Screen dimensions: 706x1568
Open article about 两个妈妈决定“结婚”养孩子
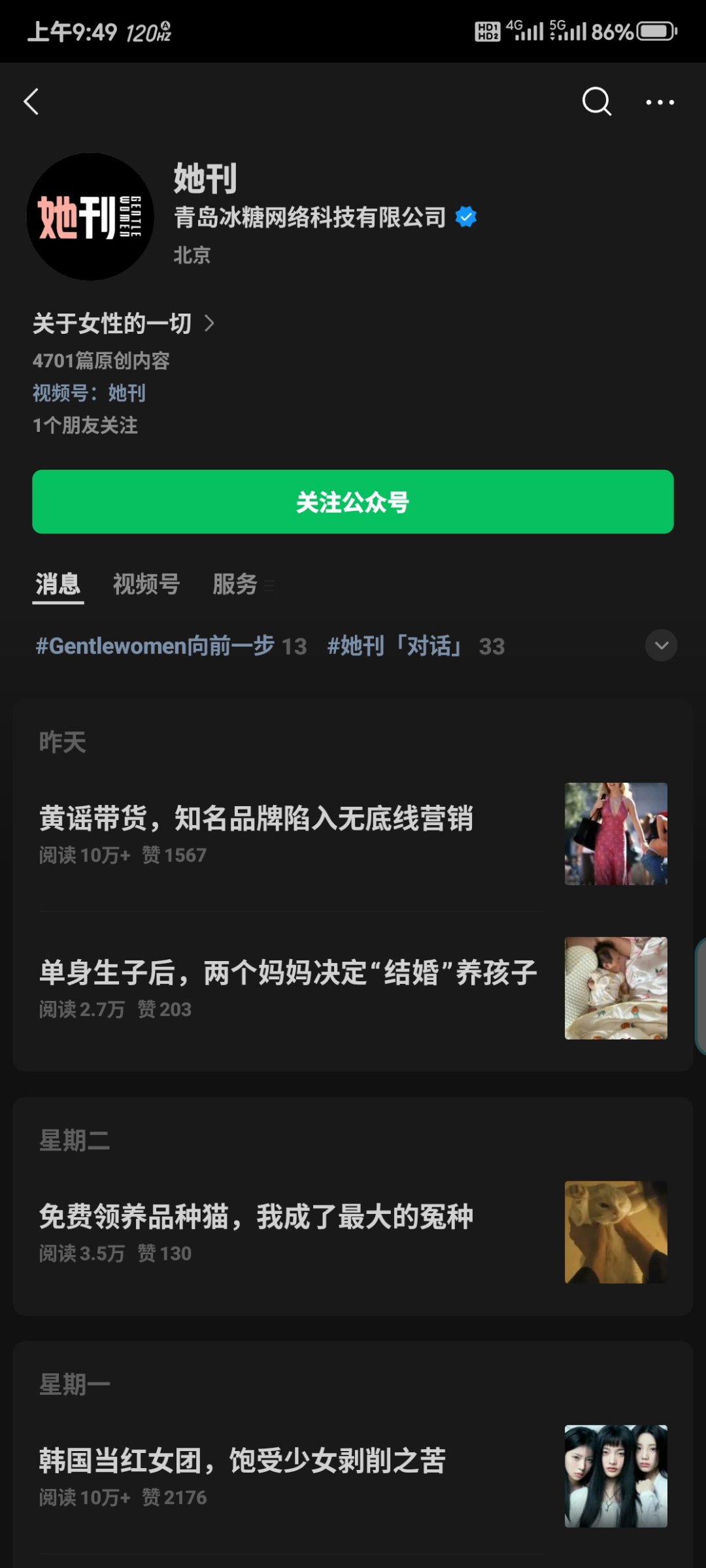353,988
